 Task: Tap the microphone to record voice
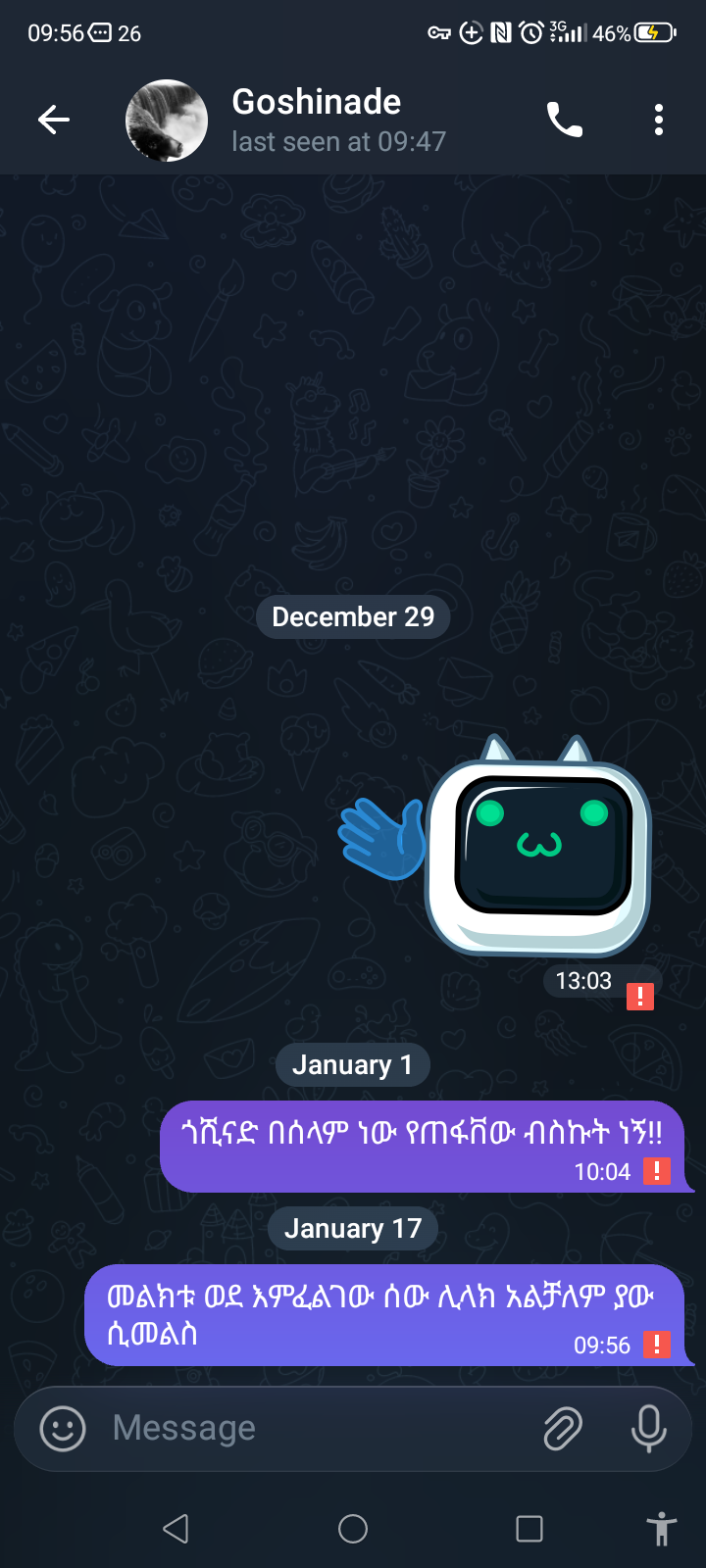click(648, 1429)
